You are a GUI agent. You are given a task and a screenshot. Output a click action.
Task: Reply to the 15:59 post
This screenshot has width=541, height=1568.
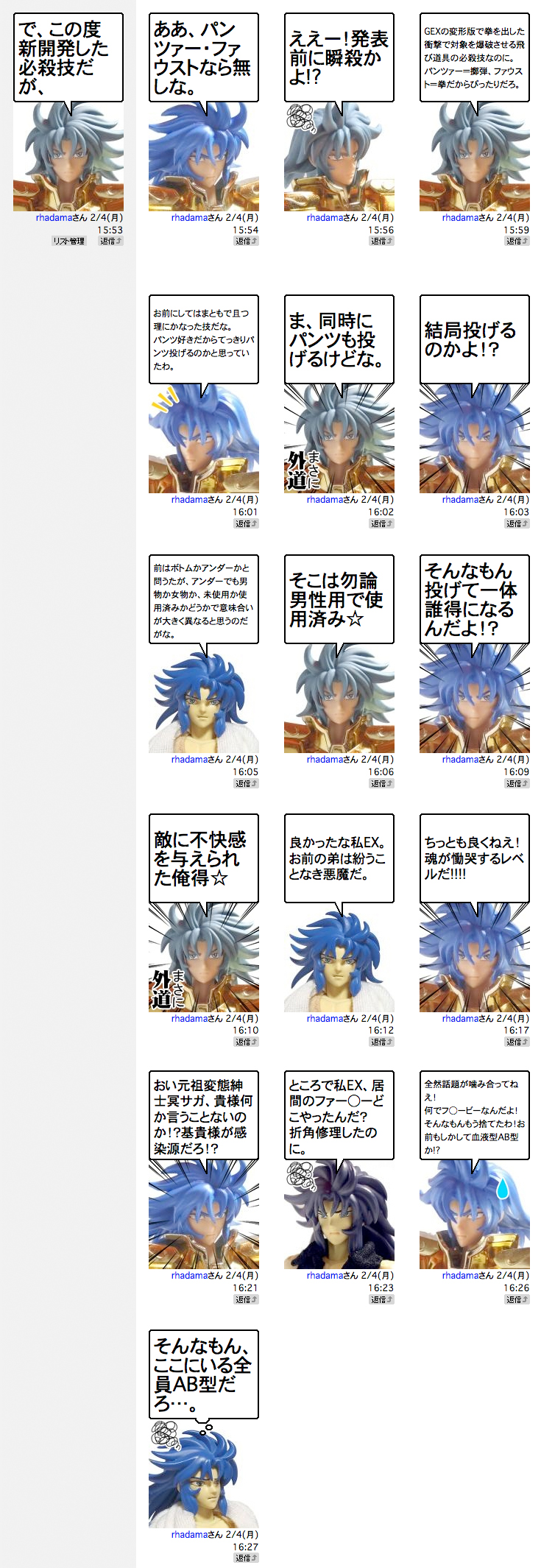coord(517,241)
